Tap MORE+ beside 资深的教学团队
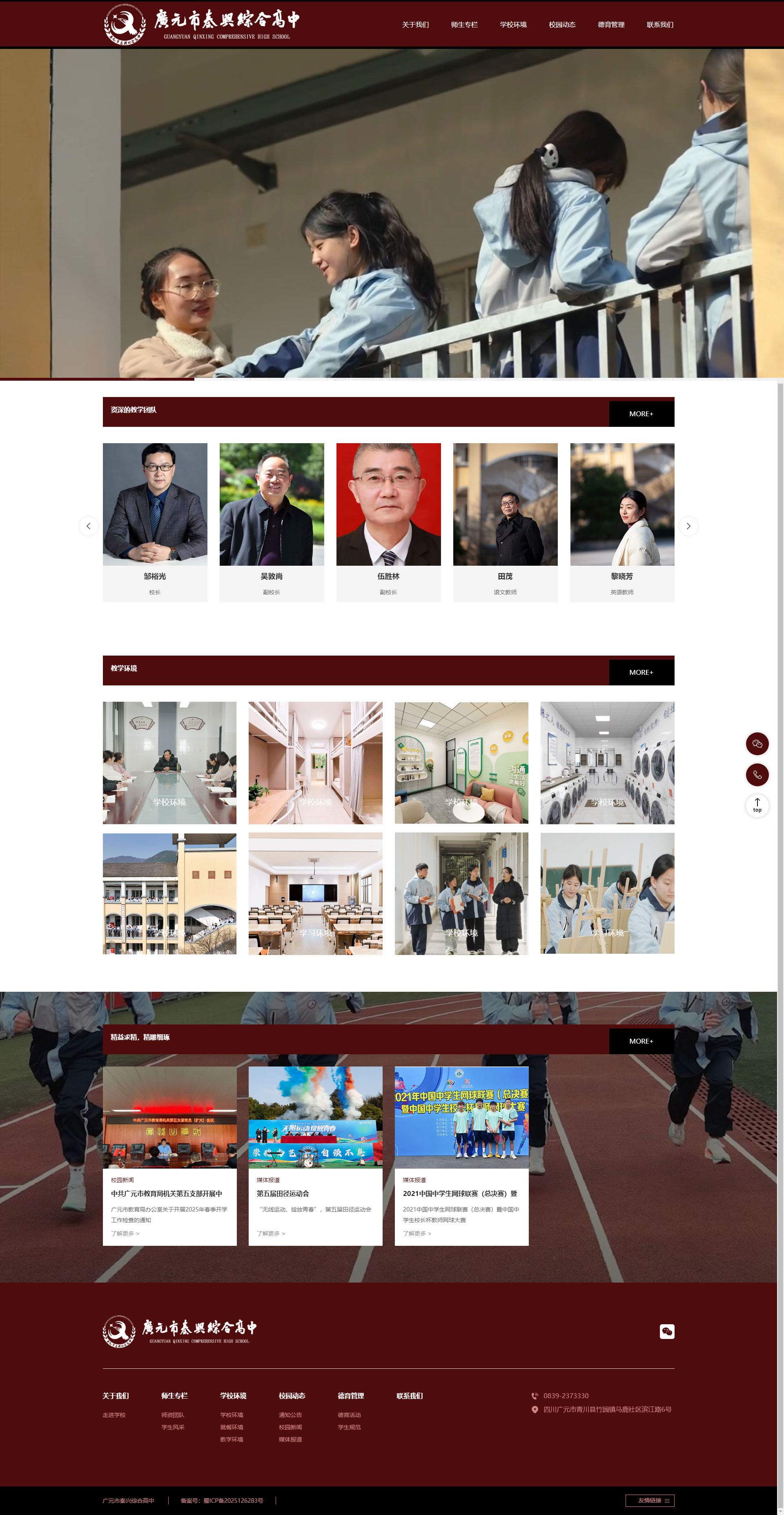This screenshot has width=784, height=1515. click(641, 414)
